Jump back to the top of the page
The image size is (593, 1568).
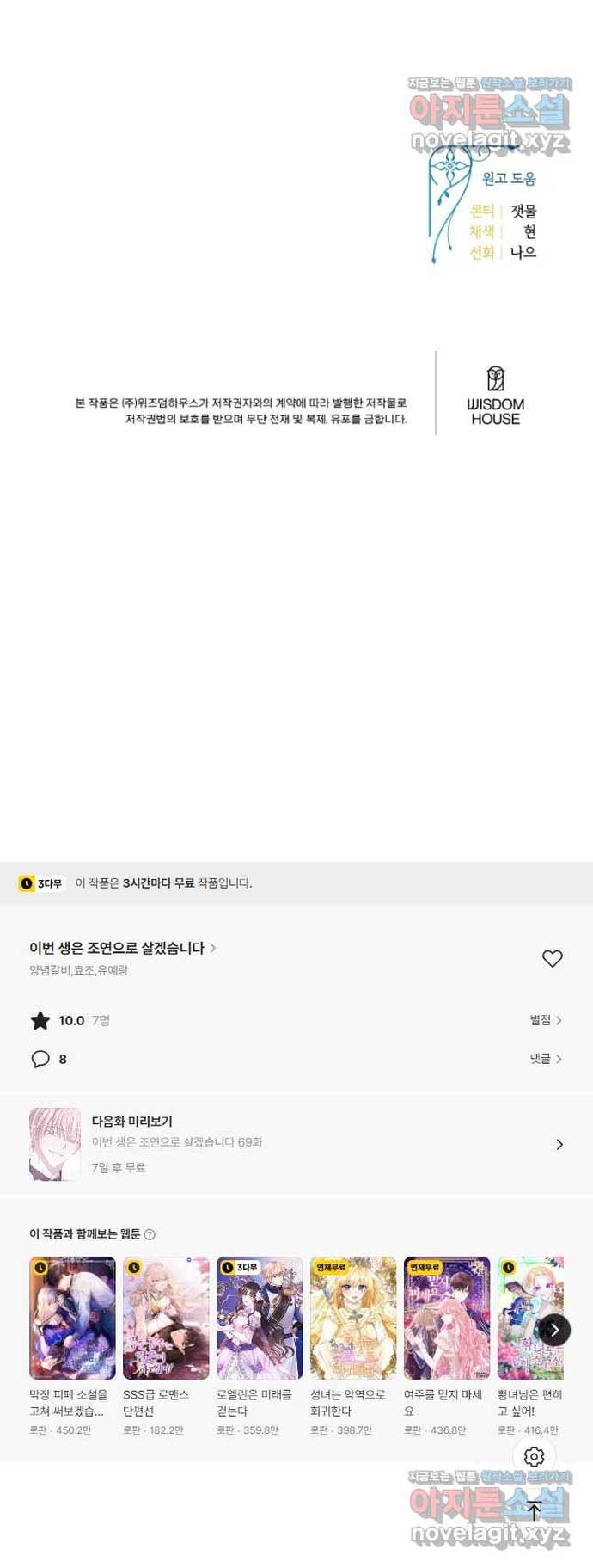tap(534, 1510)
